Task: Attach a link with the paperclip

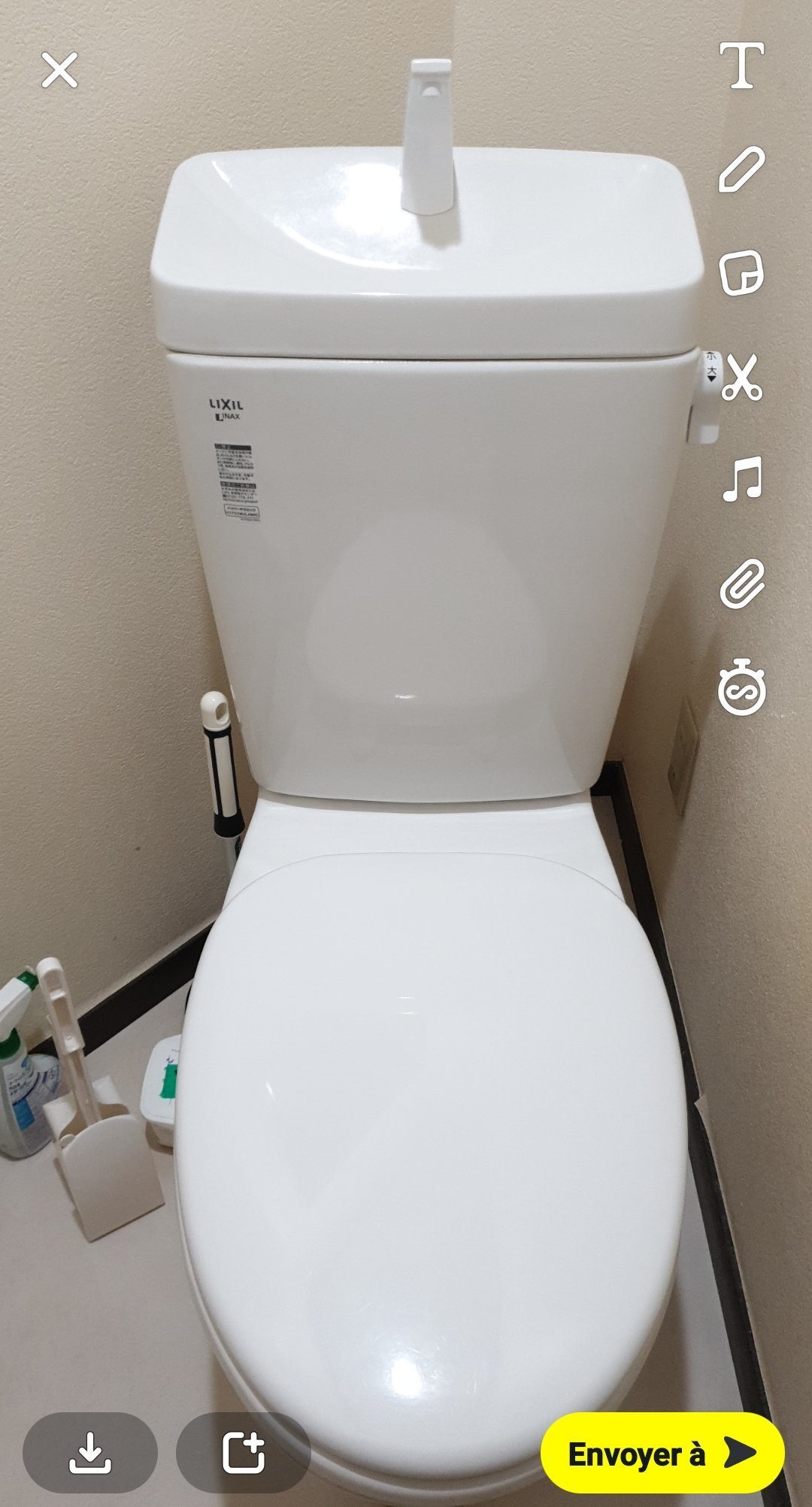Action: pos(742,584)
